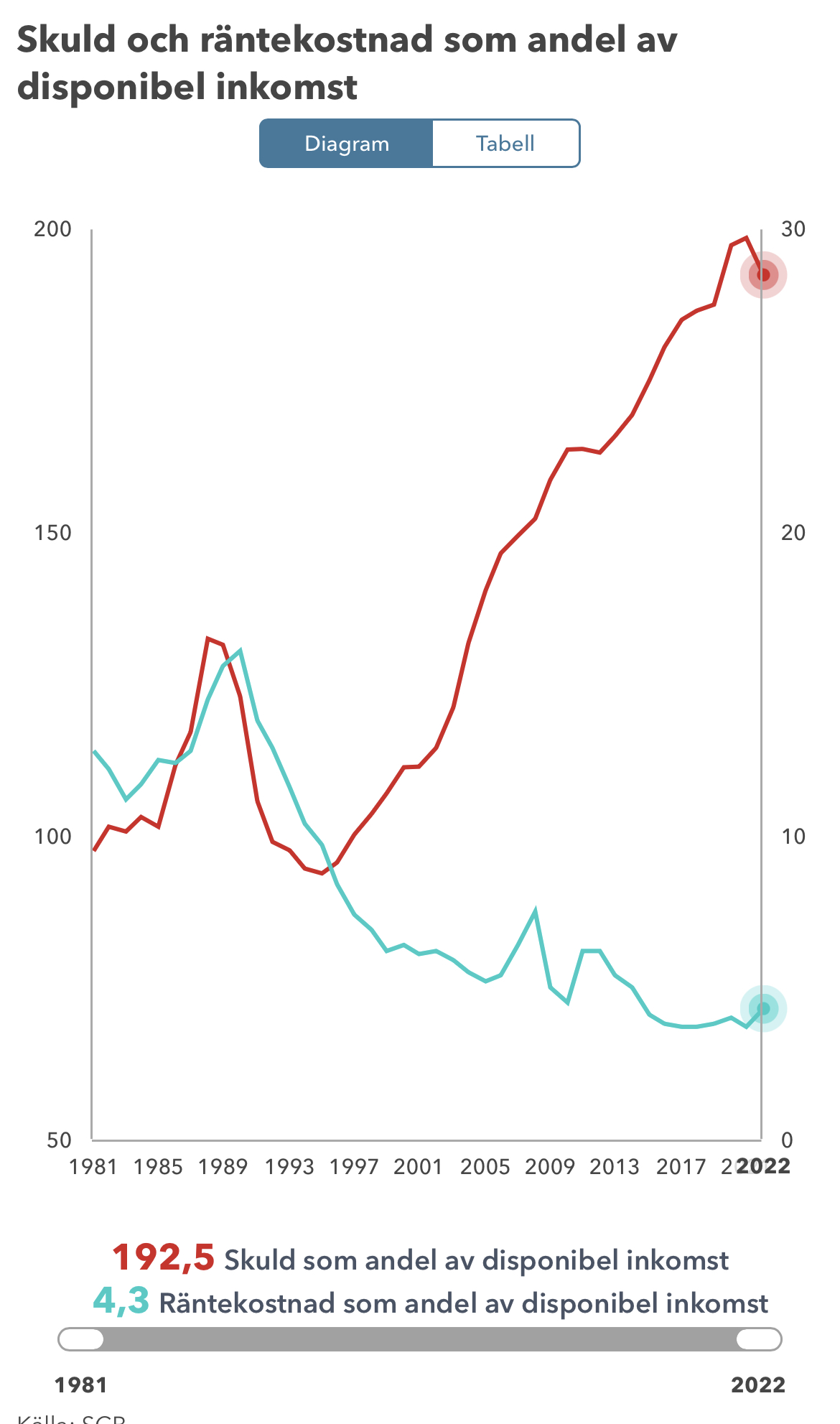Tap the 2022 end handle of the year range slider
The width and height of the screenshot is (840, 1424).
click(x=759, y=1339)
